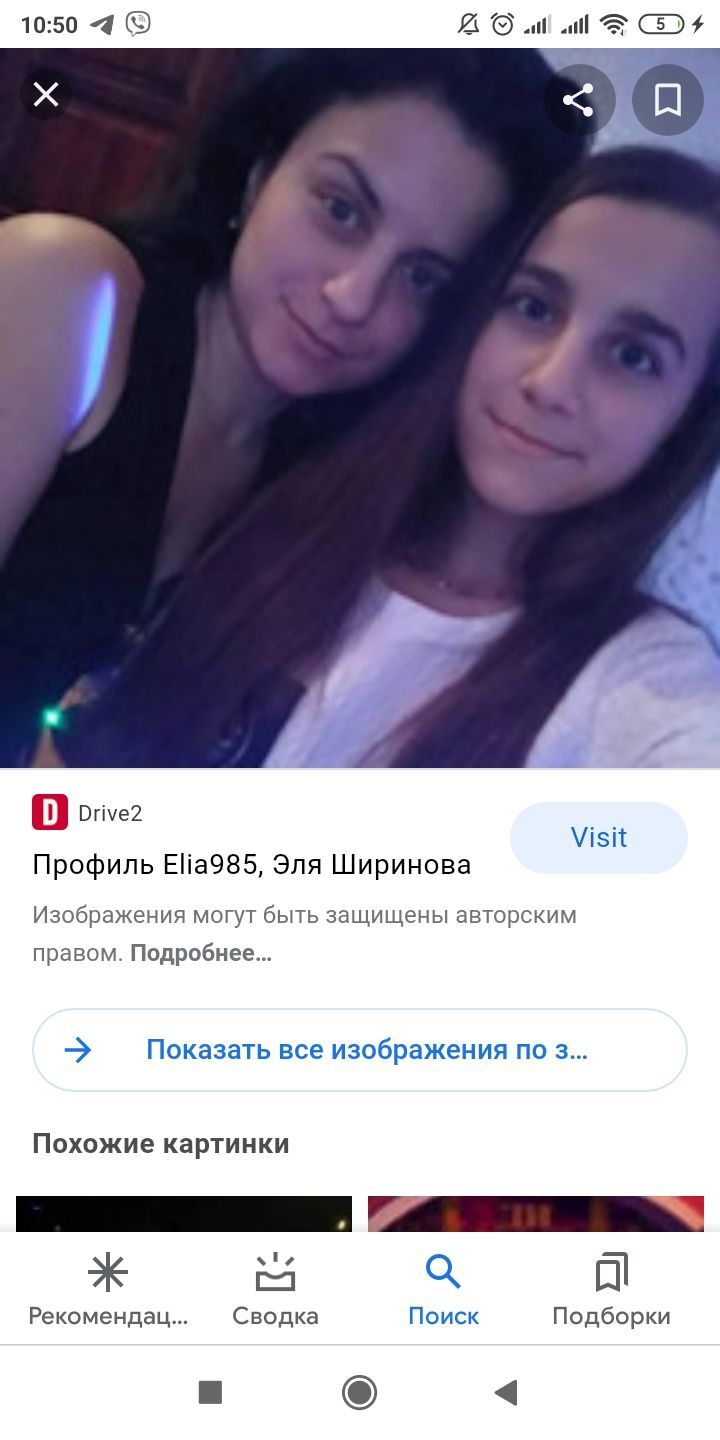Image resolution: width=720 pixels, height=1440 pixels.
Task: Tap Показать все изображения button
Action: click(x=360, y=1049)
